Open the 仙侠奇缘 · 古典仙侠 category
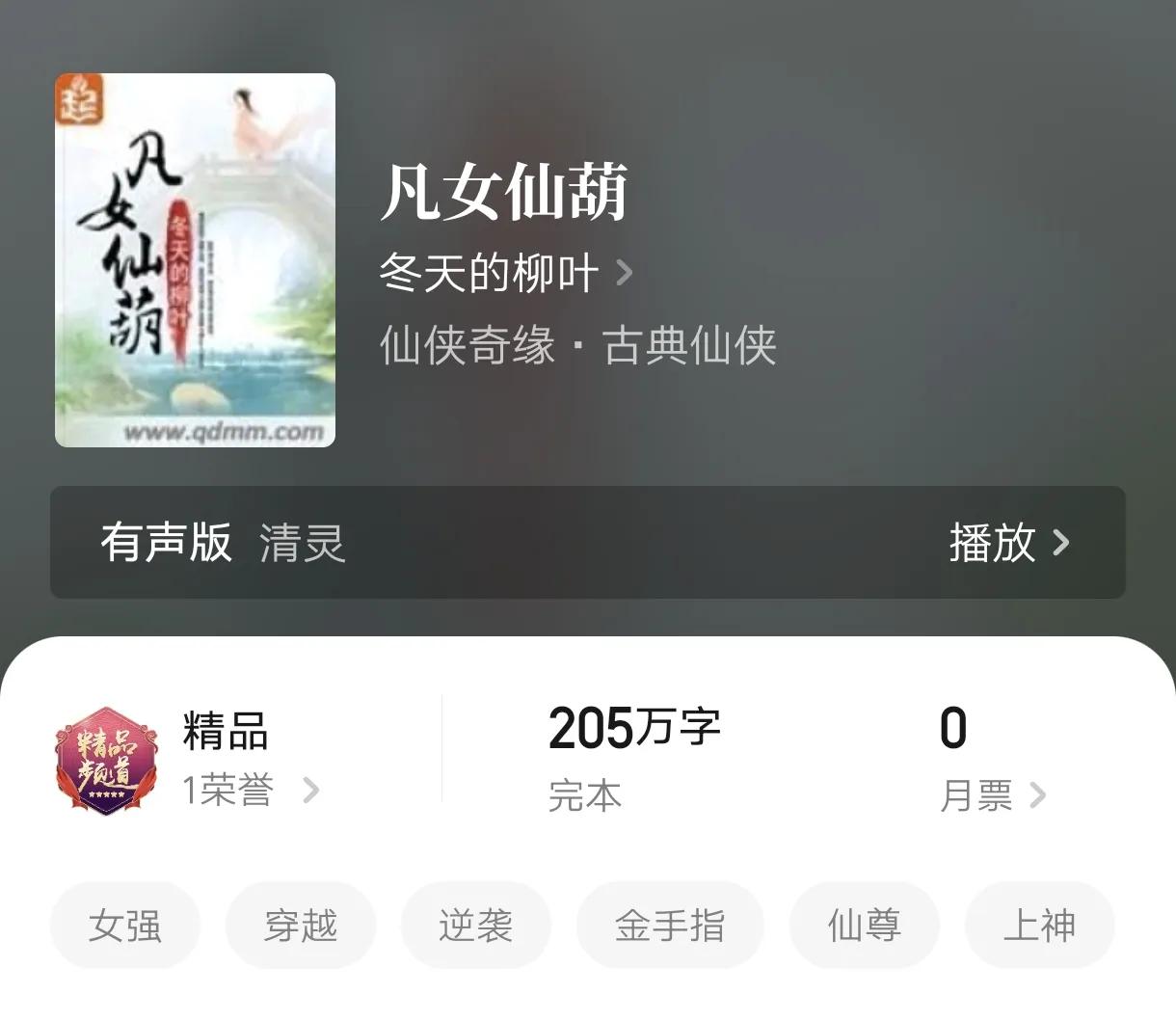The height and width of the screenshot is (1021, 1176). pyautogui.click(x=577, y=346)
